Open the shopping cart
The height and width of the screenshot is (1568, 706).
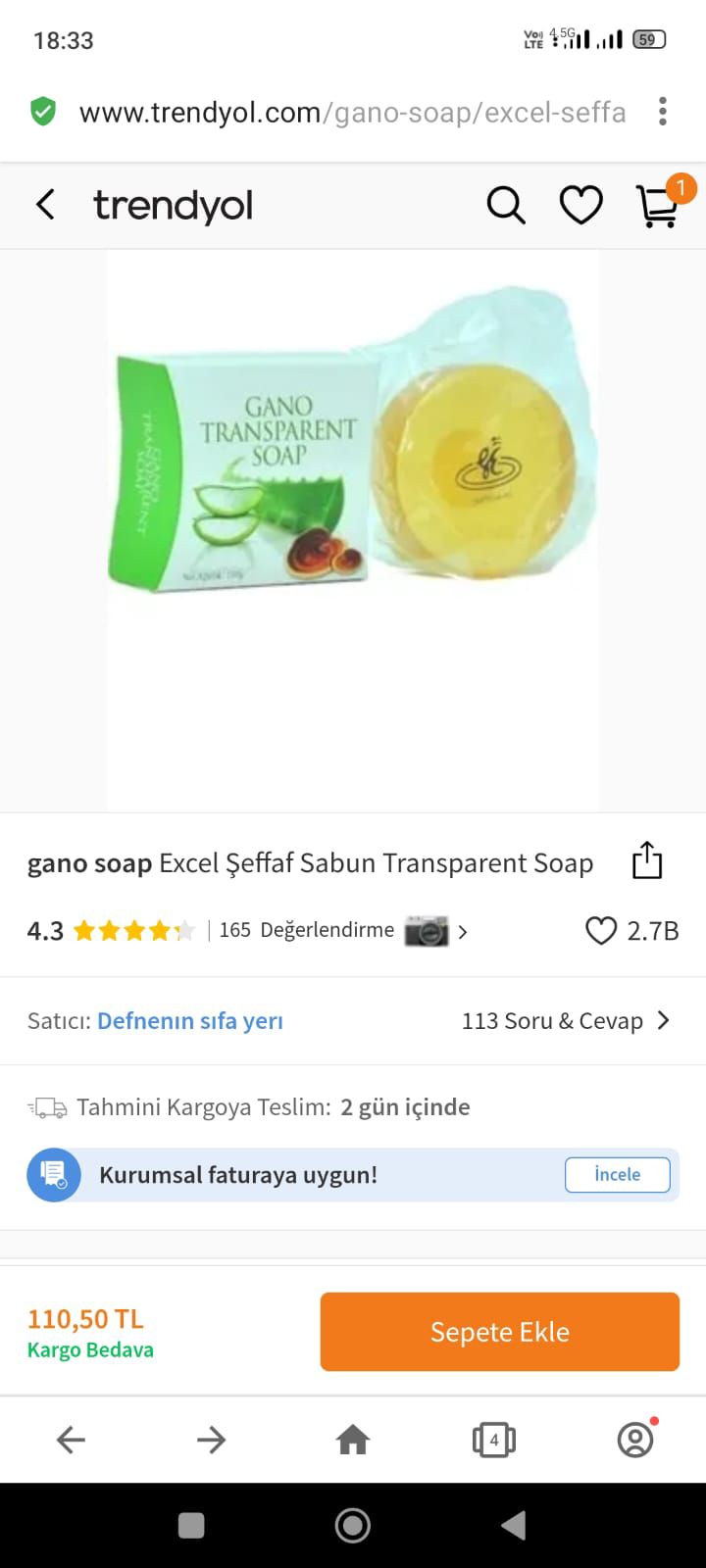[659, 205]
